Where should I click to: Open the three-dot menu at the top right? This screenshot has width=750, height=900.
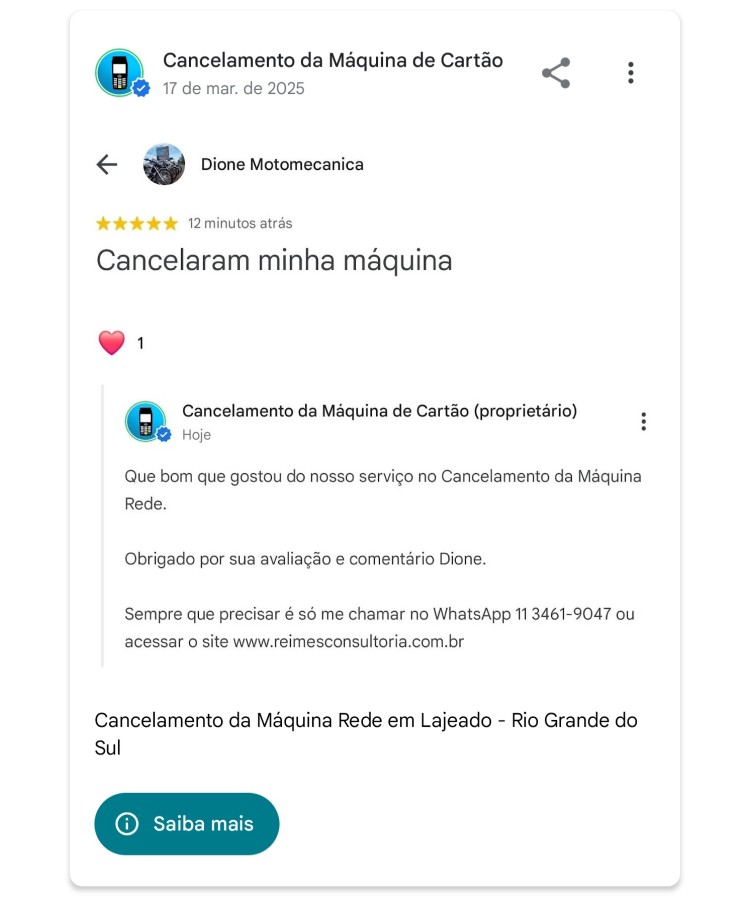point(631,71)
